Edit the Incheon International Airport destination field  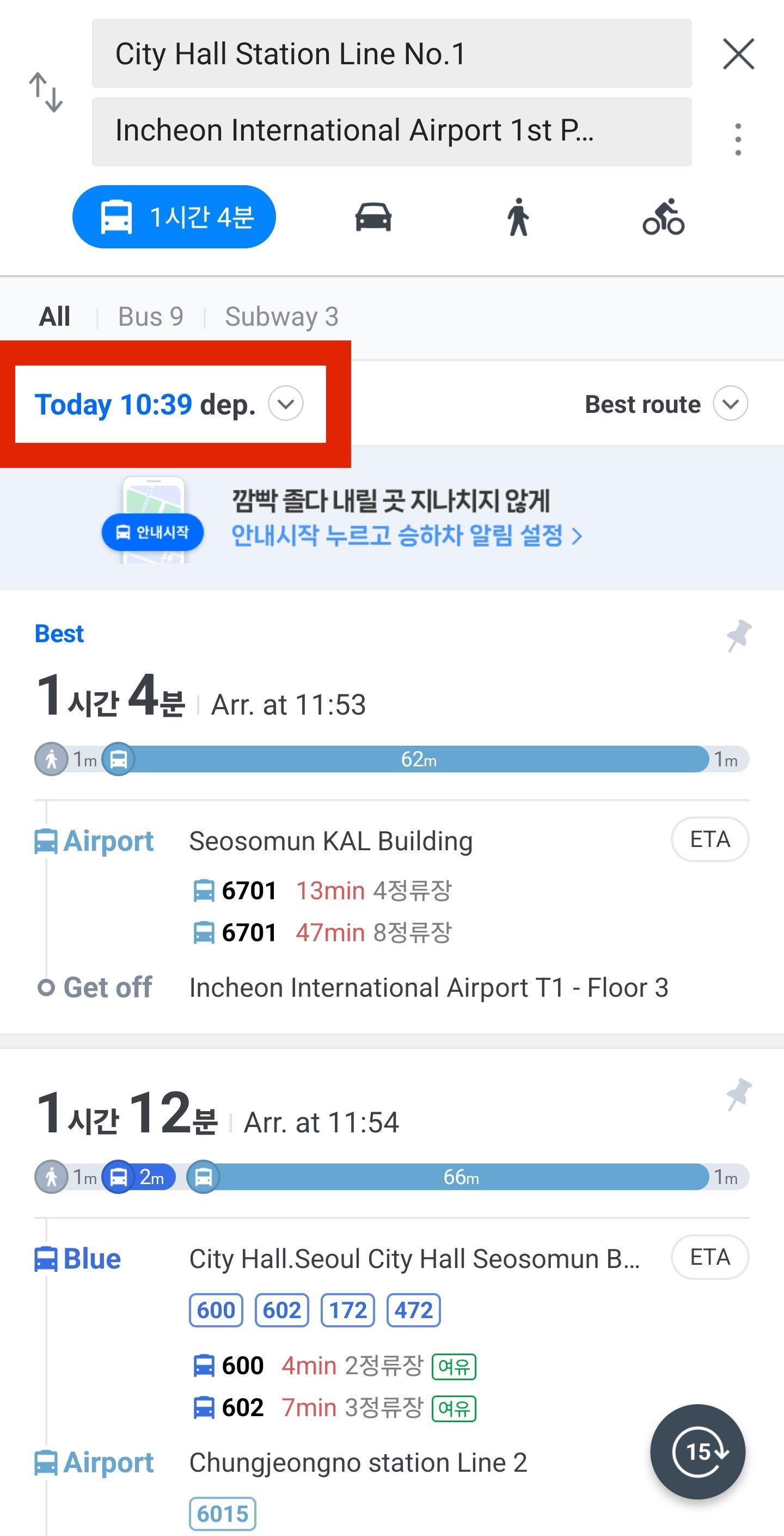click(x=391, y=131)
